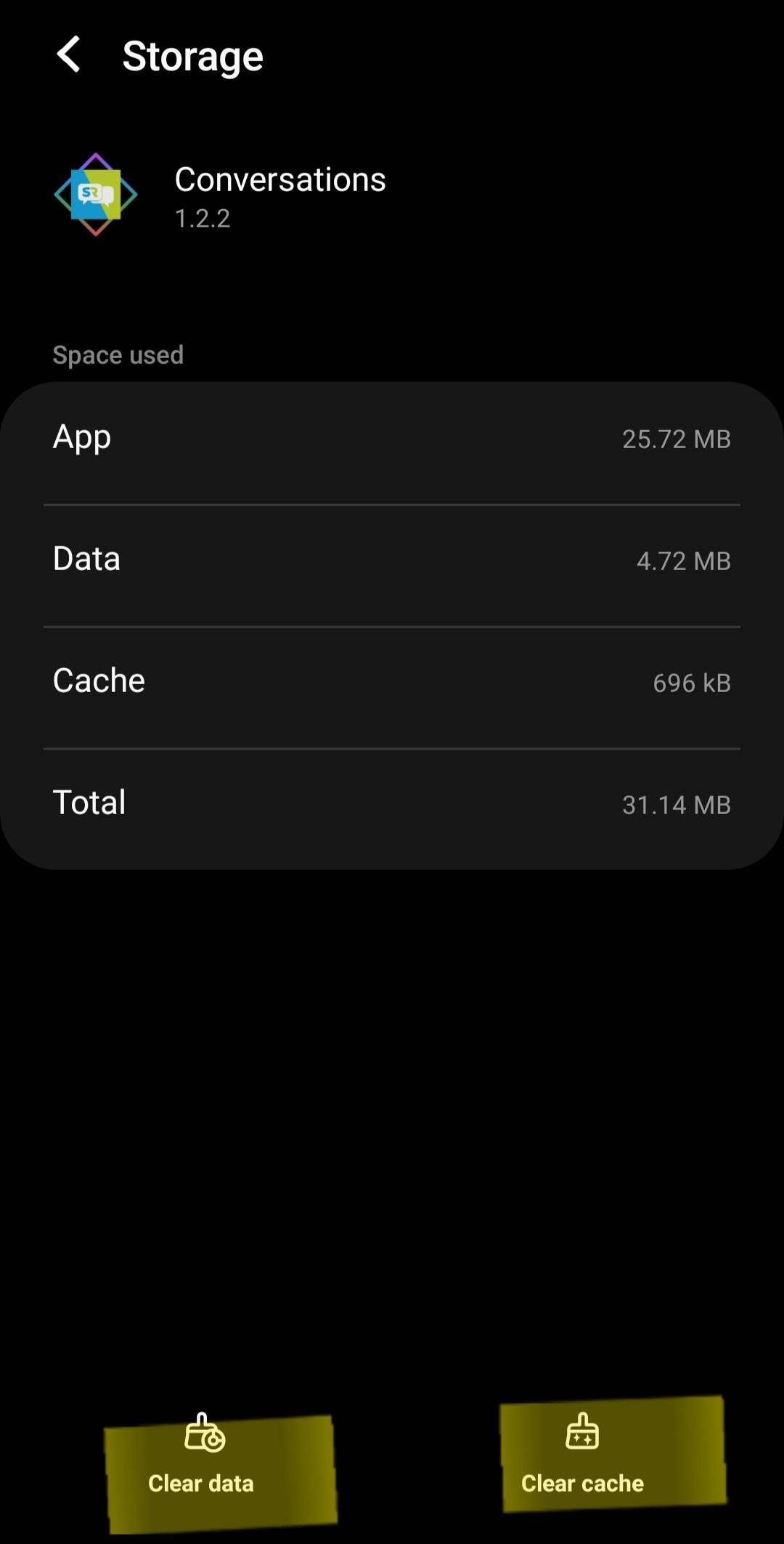Click the Data label in the list
This screenshot has height=1544, width=784.
click(86, 559)
